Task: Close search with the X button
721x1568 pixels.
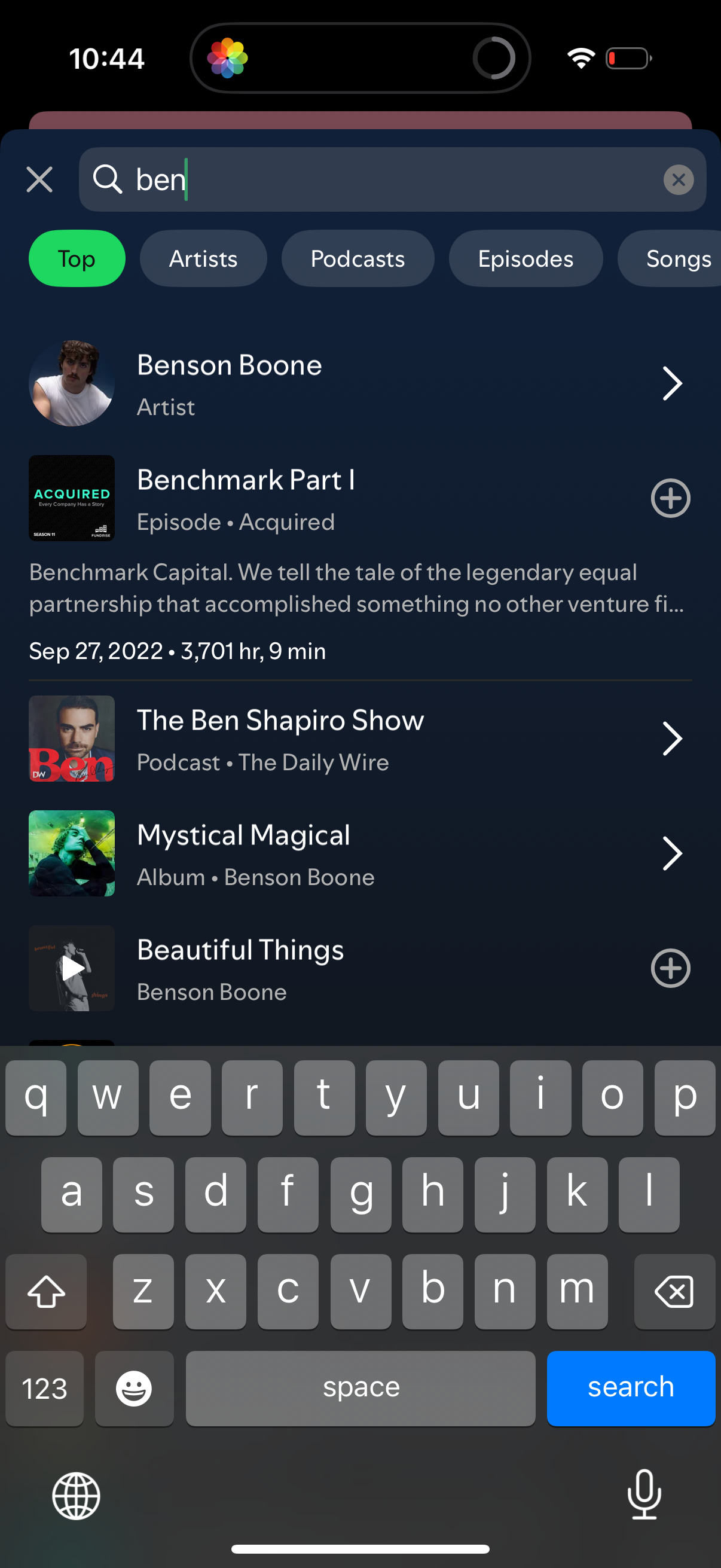Action: (39, 179)
